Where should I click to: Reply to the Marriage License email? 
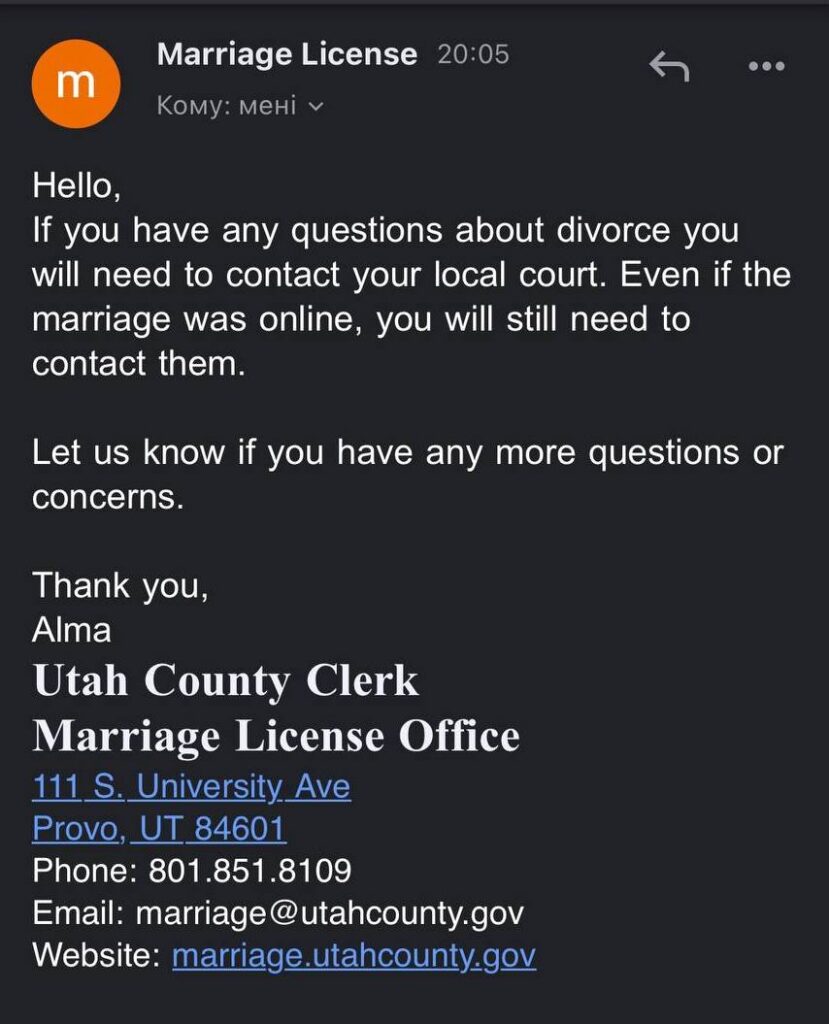(x=669, y=67)
